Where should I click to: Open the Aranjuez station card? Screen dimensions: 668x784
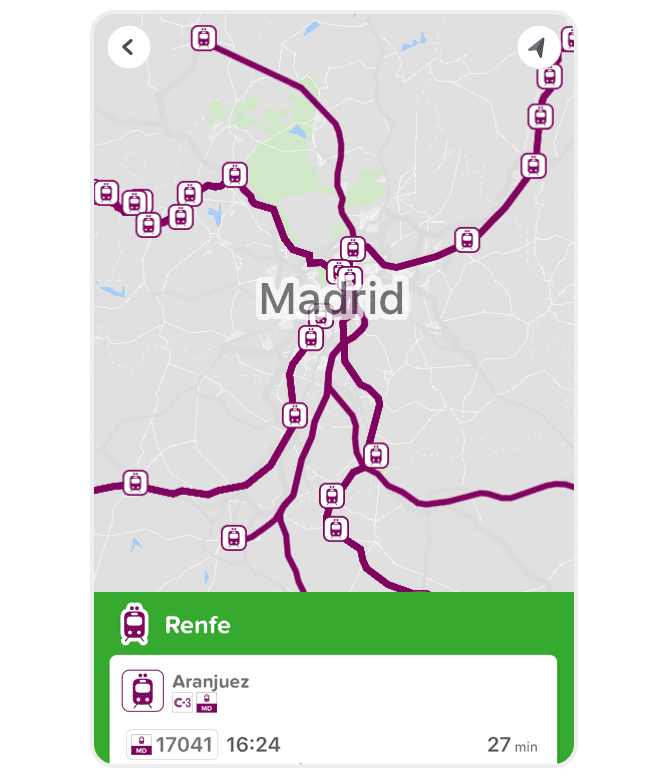pyautogui.click(x=332, y=691)
